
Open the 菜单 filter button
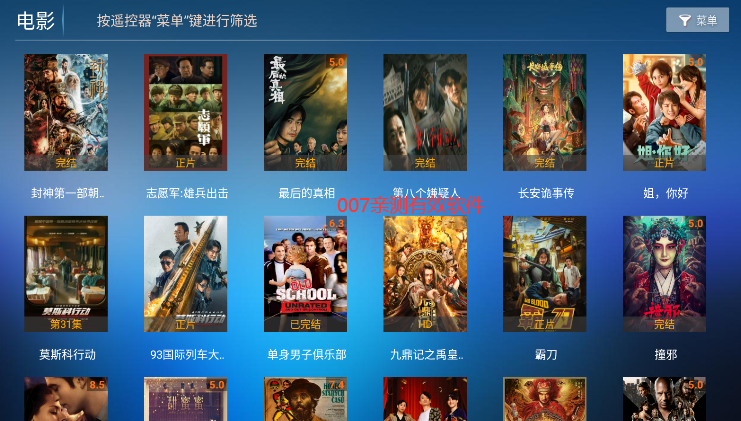(x=697, y=20)
